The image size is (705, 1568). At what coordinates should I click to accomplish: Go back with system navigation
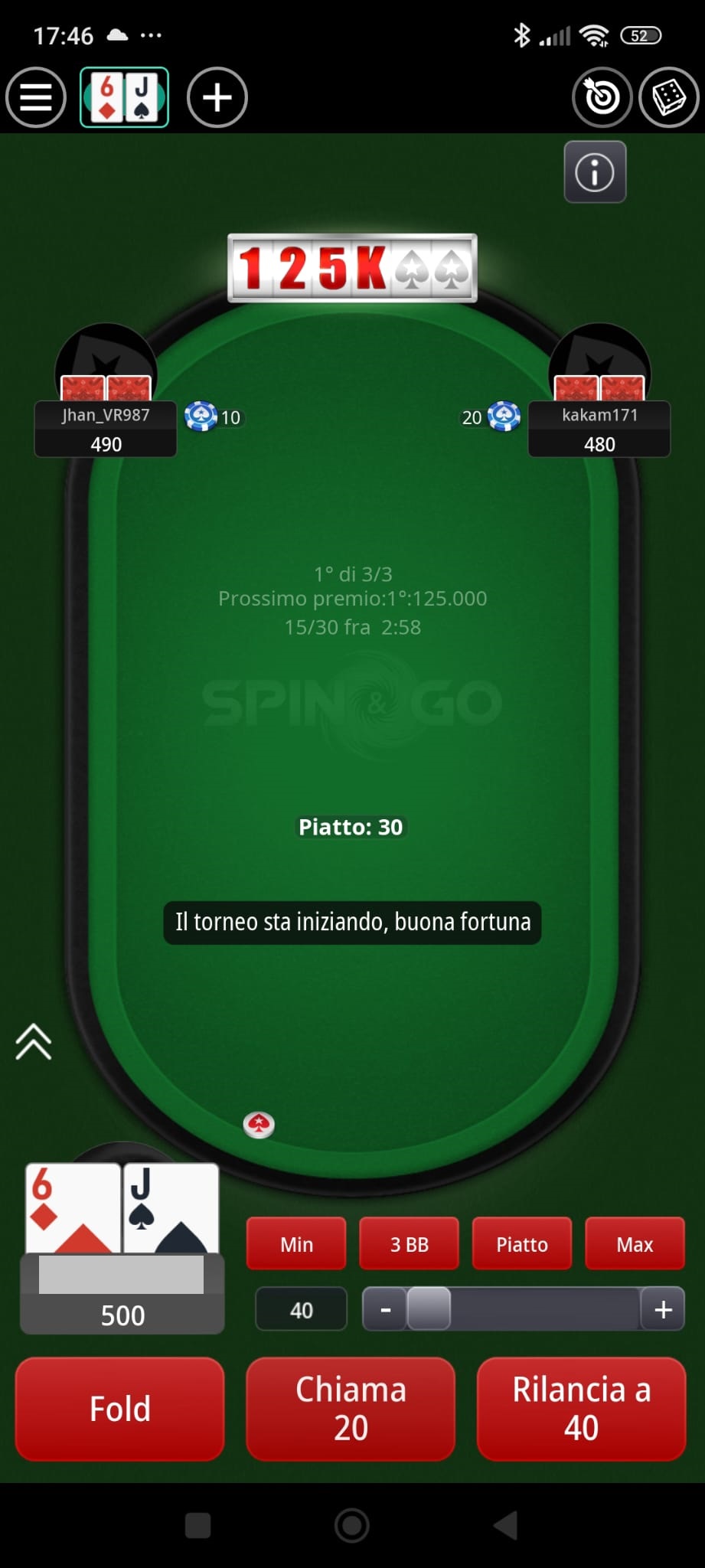(505, 1525)
